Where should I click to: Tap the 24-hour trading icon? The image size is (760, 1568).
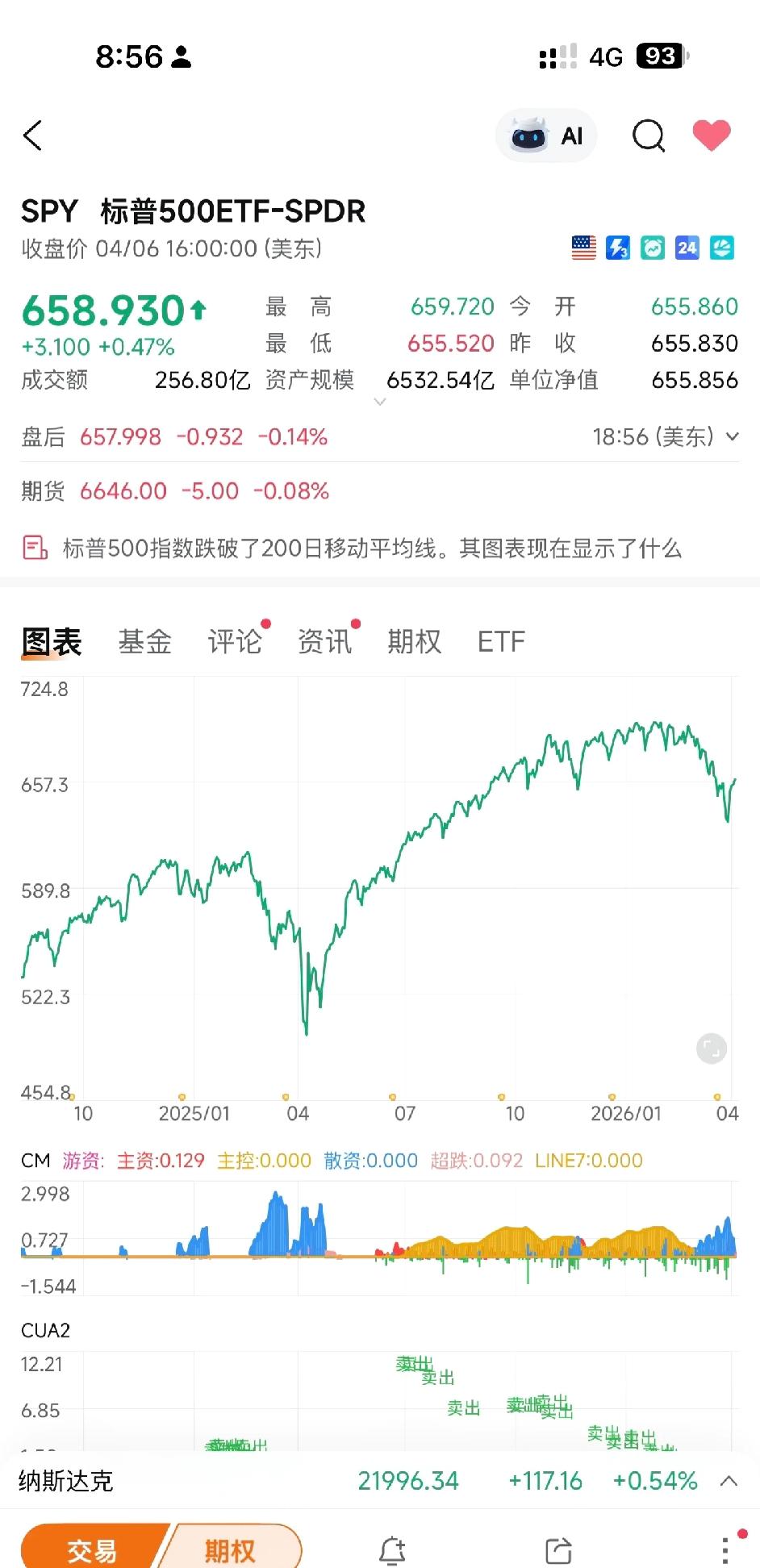coord(687,248)
